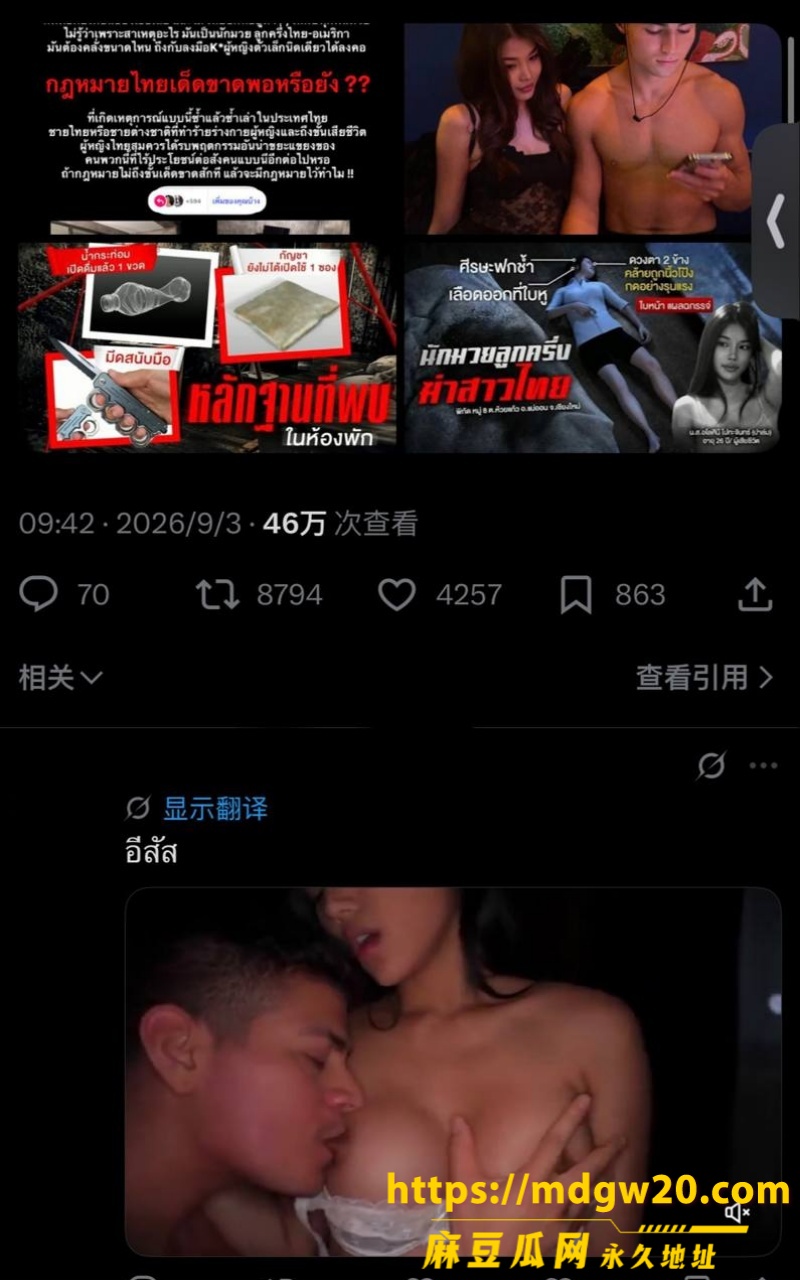Repost the tweet with 8794 retweets
This screenshot has height=1280, width=800.
pyautogui.click(x=217, y=595)
